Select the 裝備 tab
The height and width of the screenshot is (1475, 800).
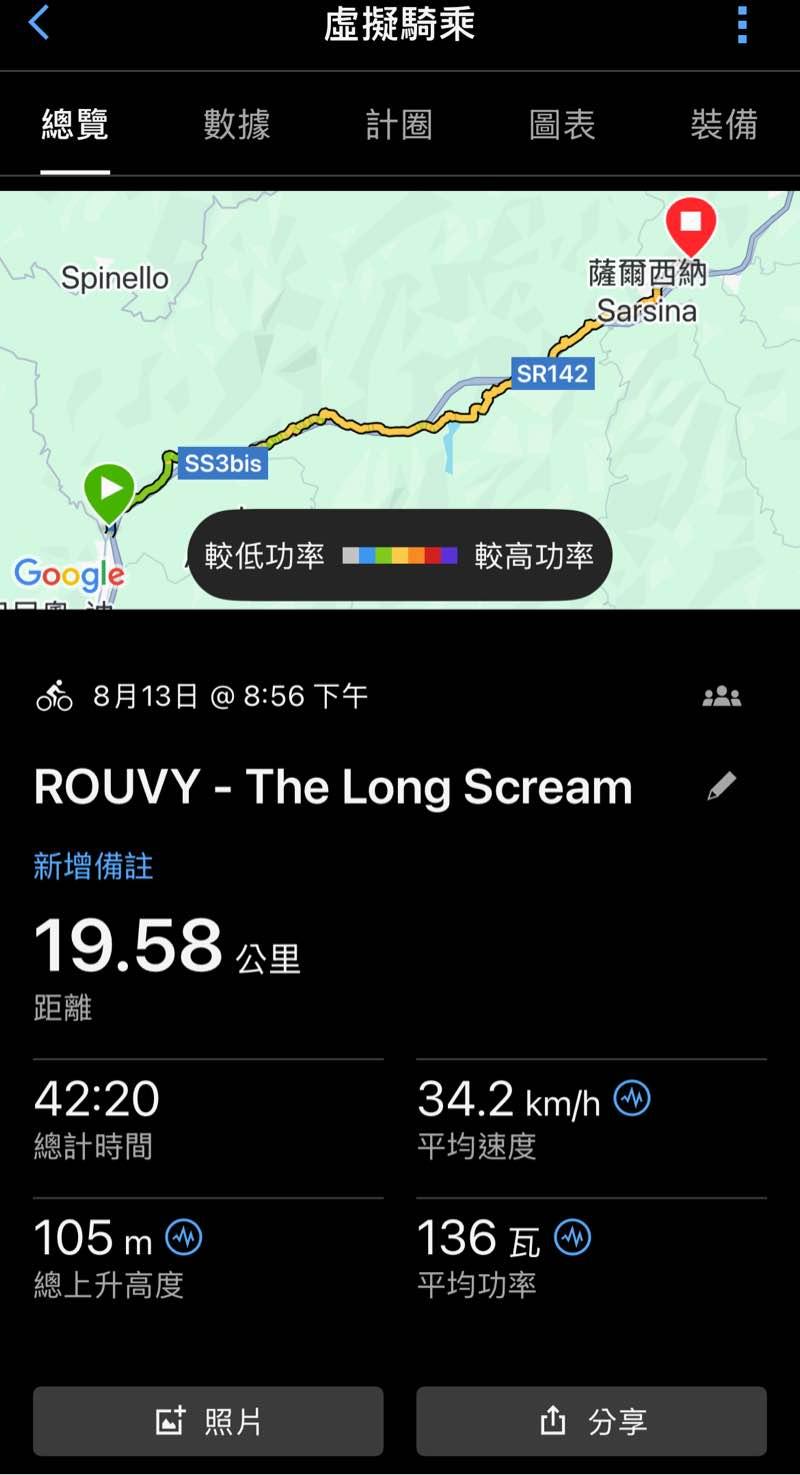pyautogui.click(x=724, y=125)
